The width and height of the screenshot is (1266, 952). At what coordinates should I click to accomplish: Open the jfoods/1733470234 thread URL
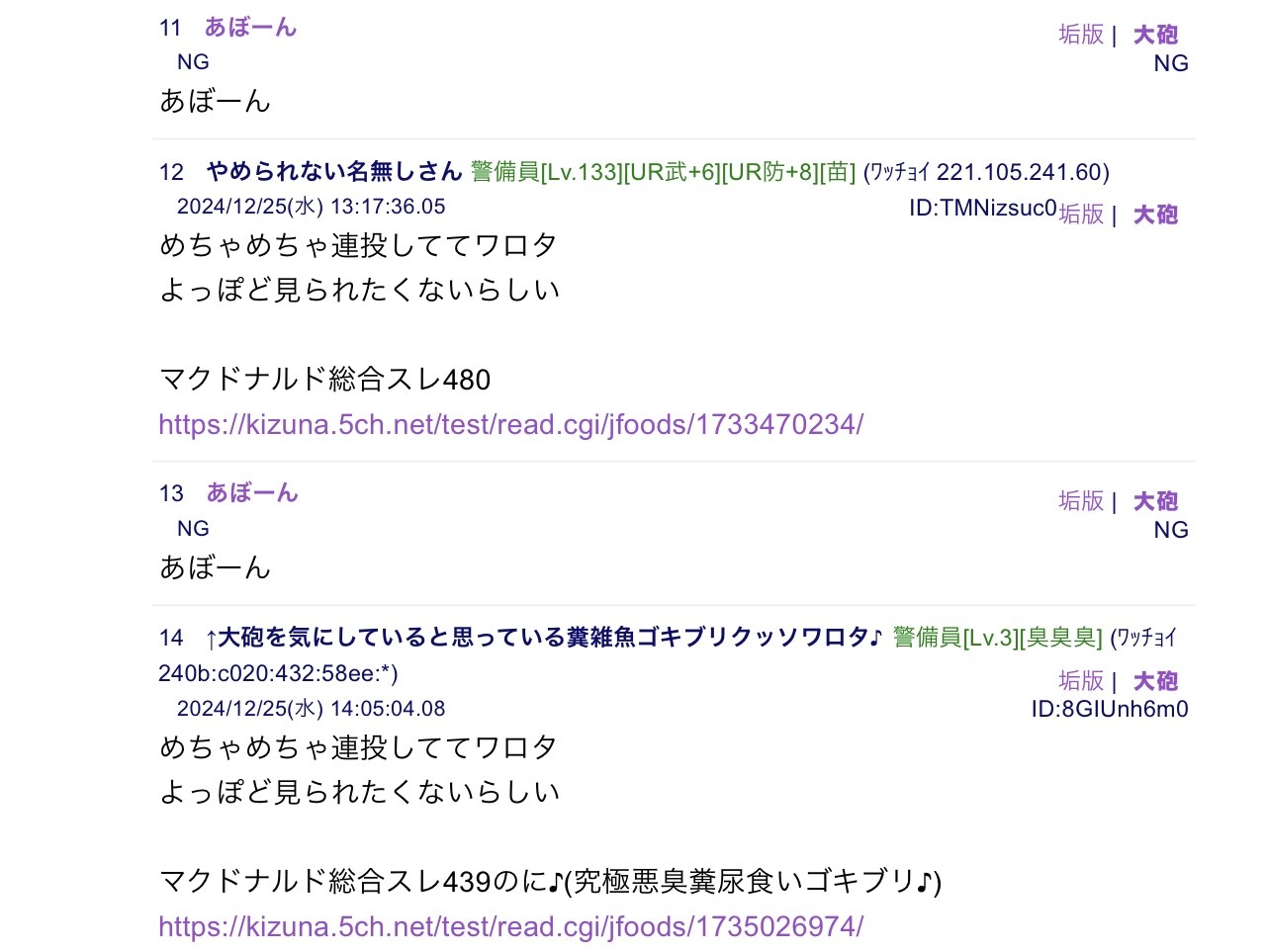point(510,424)
